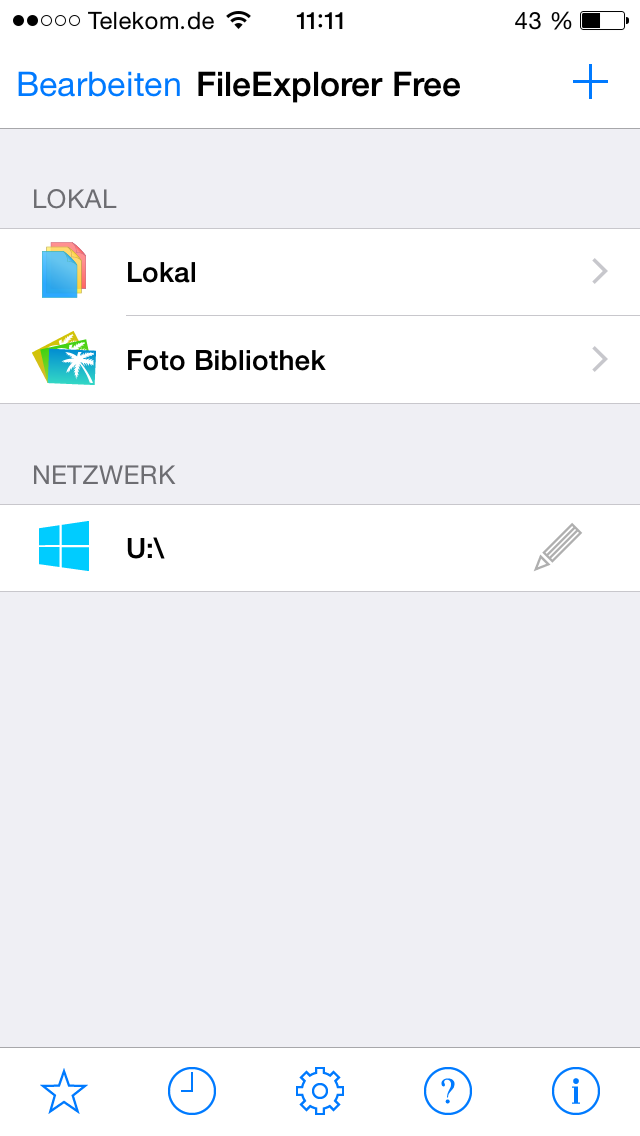
Task: Add a new connection with the plus icon
Action: 590,83
